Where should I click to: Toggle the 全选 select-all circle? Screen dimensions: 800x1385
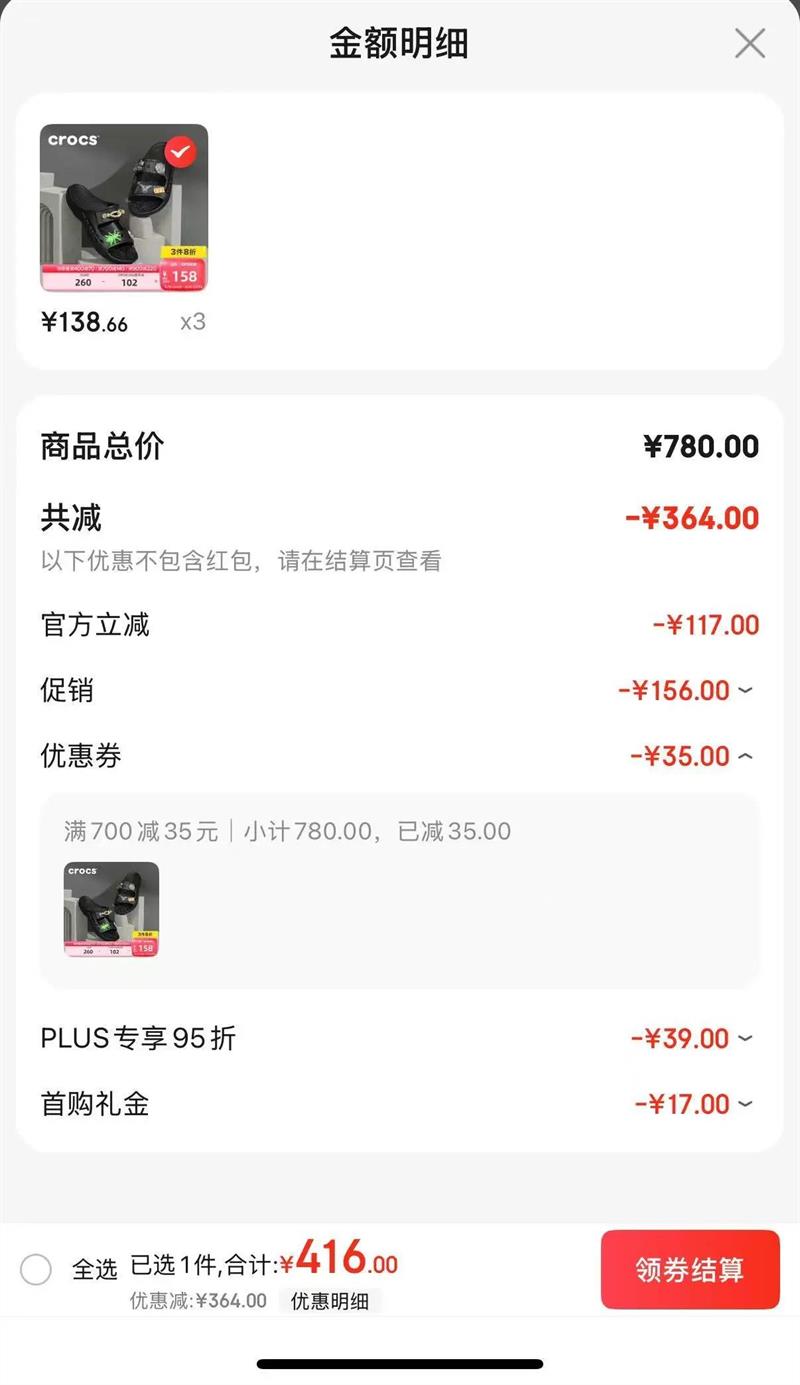(x=36, y=1269)
